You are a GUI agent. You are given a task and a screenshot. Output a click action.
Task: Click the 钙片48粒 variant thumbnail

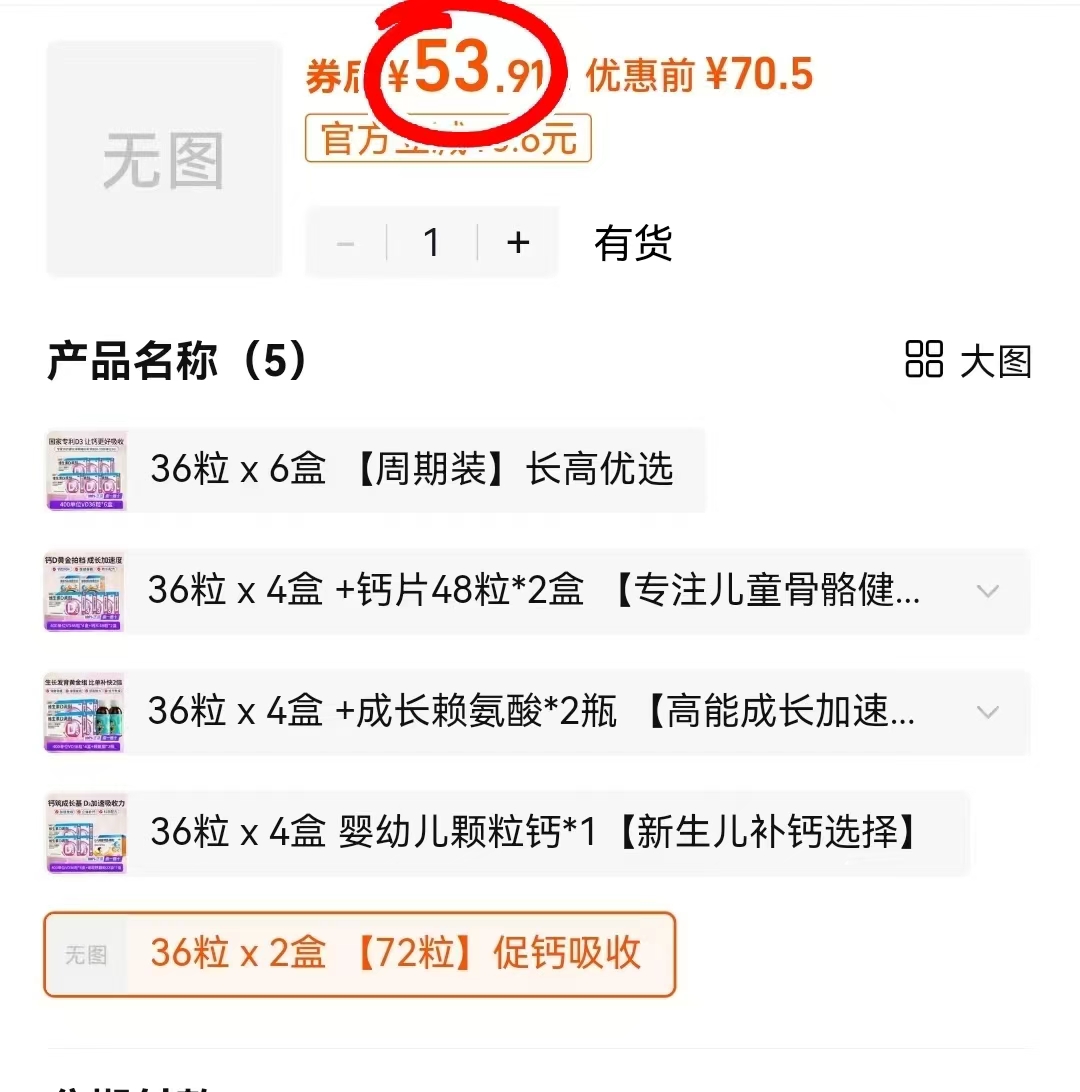pyautogui.click(x=84, y=592)
